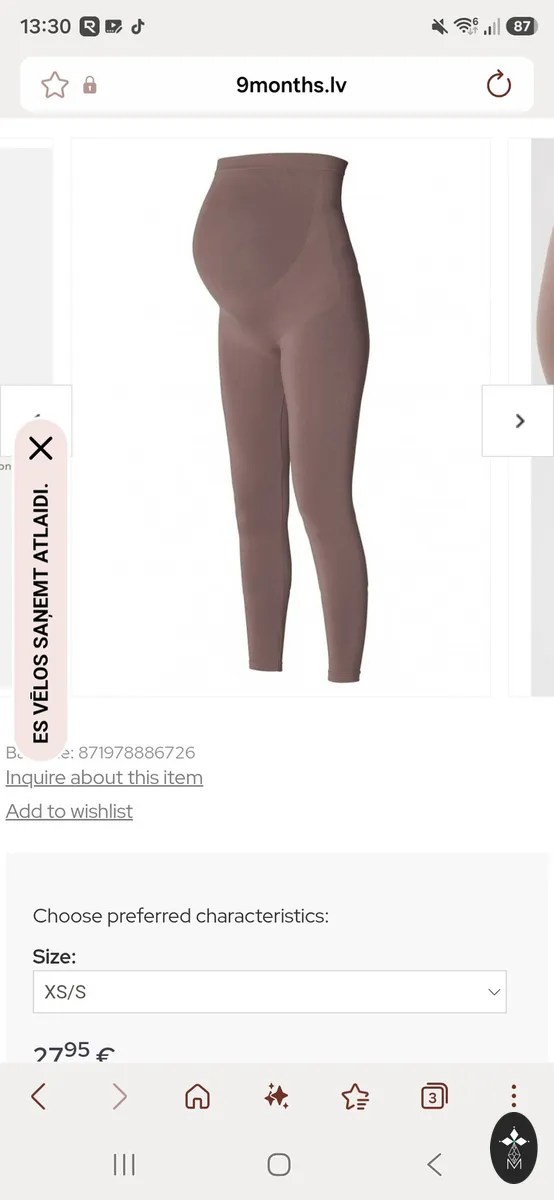The width and height of the screenshot is (554, 1200).
Task: Bookmark this page with the star icon
Action: 54,85
